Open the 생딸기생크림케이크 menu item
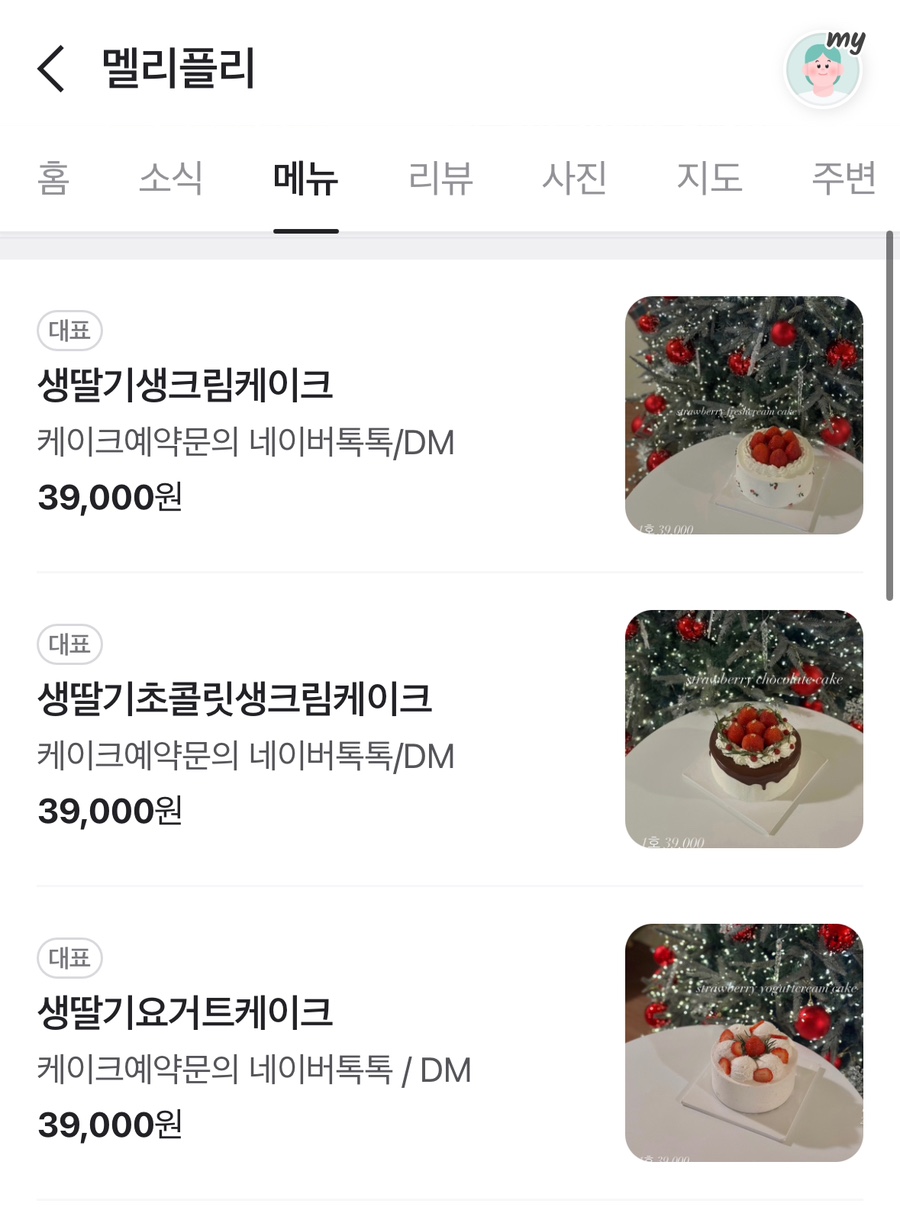This screenshot has height=1207, width=900. point(186,385)
